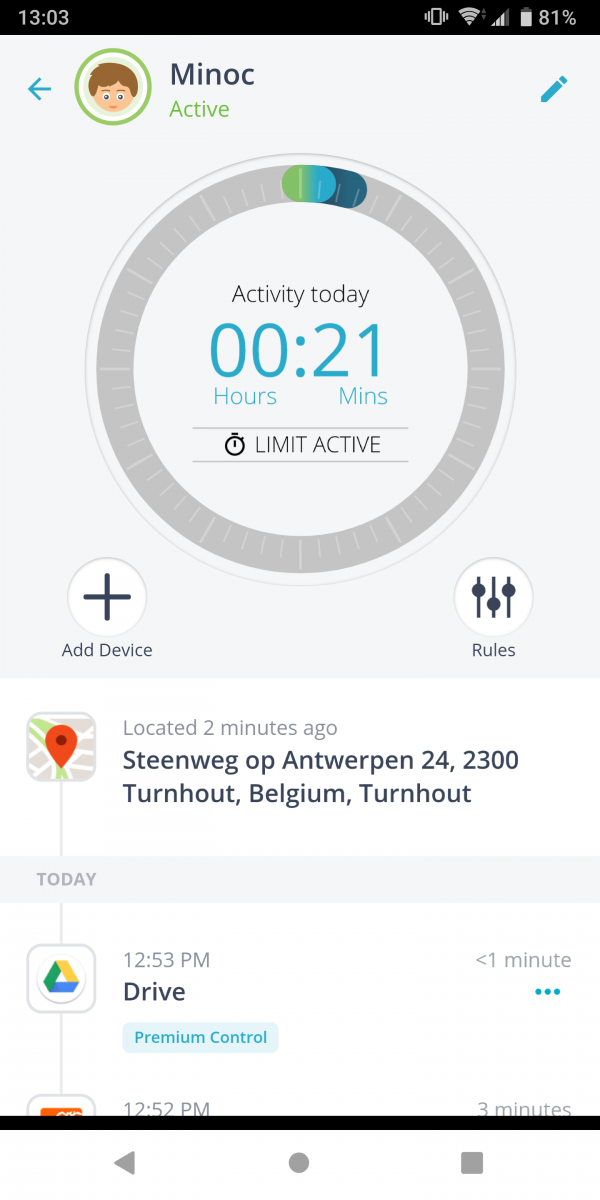The width and height of the screenshot is (600, 1200).
Task: Open the system recent apps view
Action: (x=472, y=1162)
